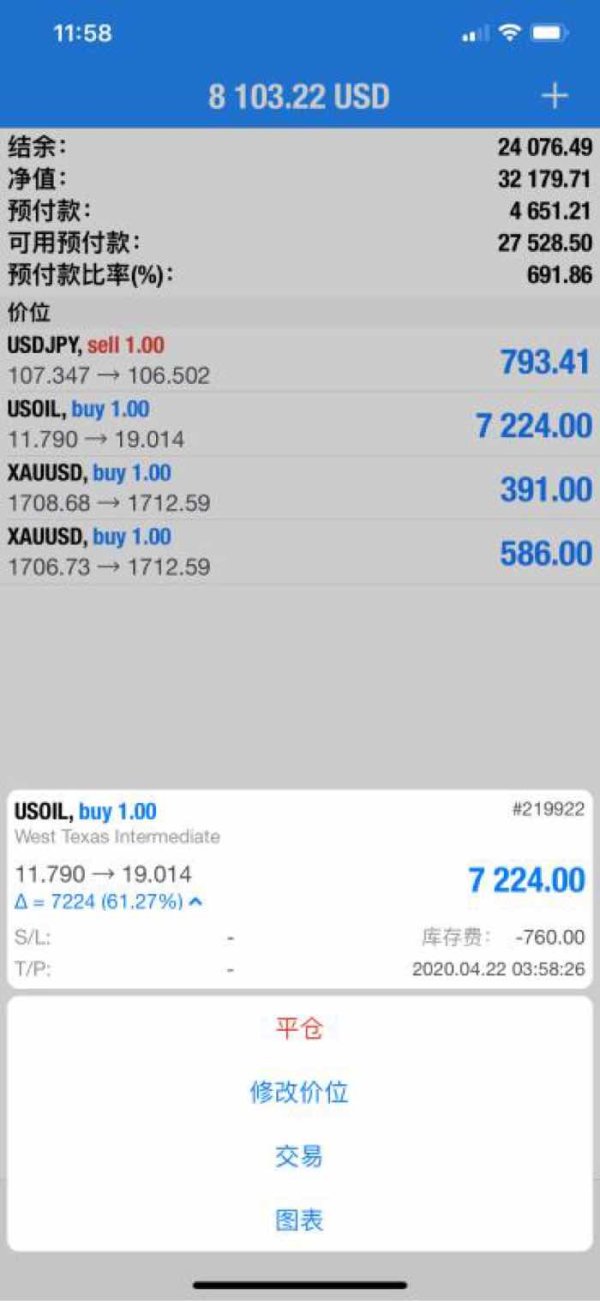Open the XAUUSD position opened at 1708.68

300,488
